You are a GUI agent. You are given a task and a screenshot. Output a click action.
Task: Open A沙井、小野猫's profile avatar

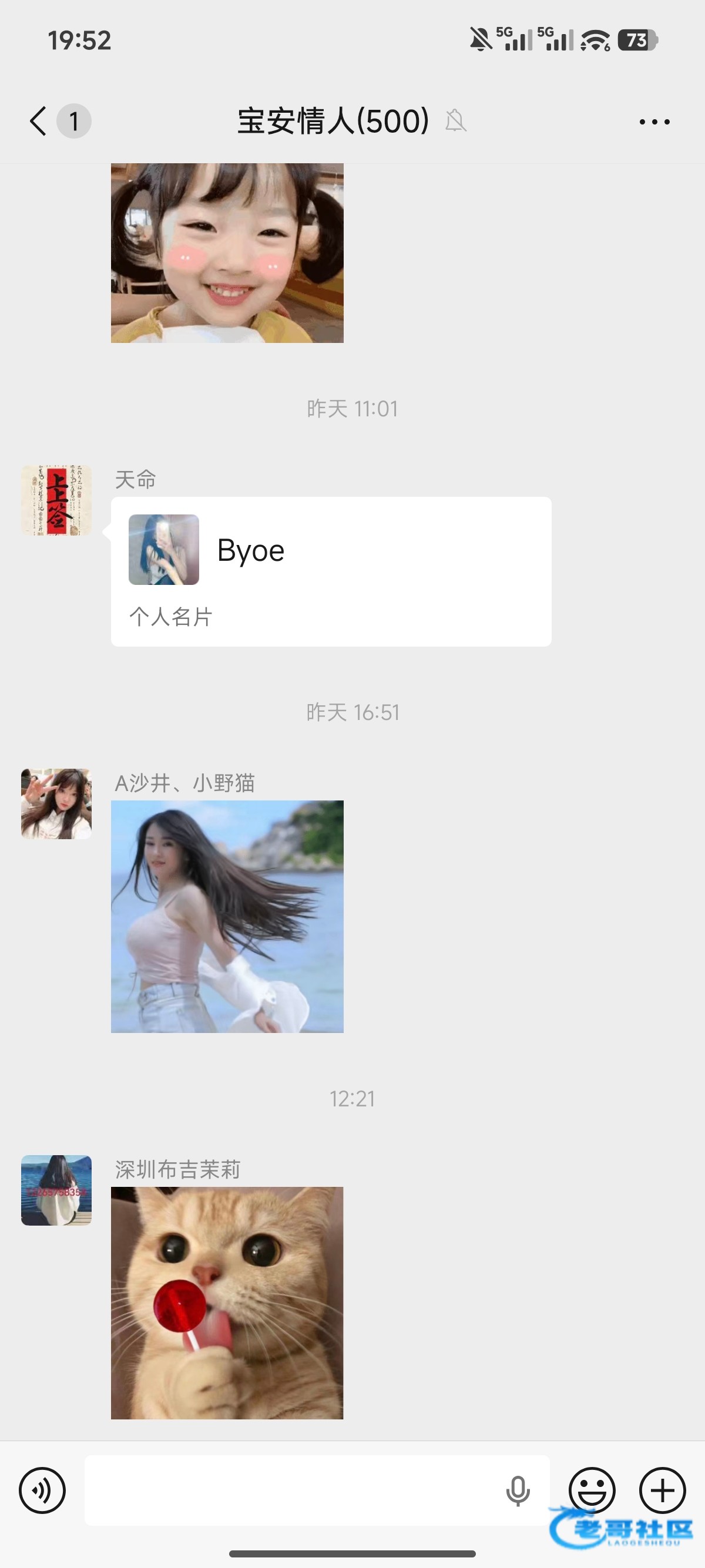point(56,803)
